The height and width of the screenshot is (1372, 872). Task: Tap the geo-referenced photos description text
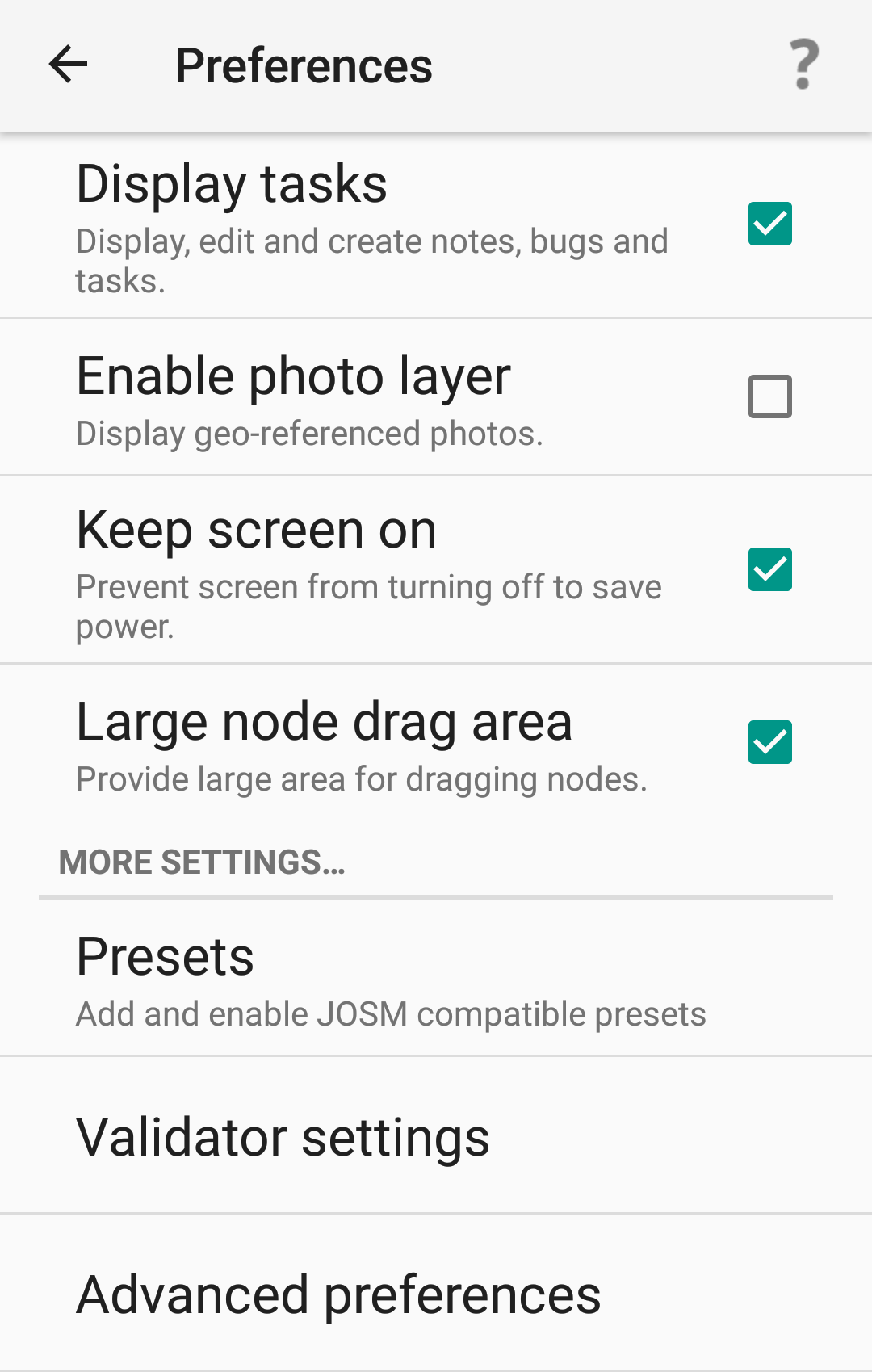point(310,433)
